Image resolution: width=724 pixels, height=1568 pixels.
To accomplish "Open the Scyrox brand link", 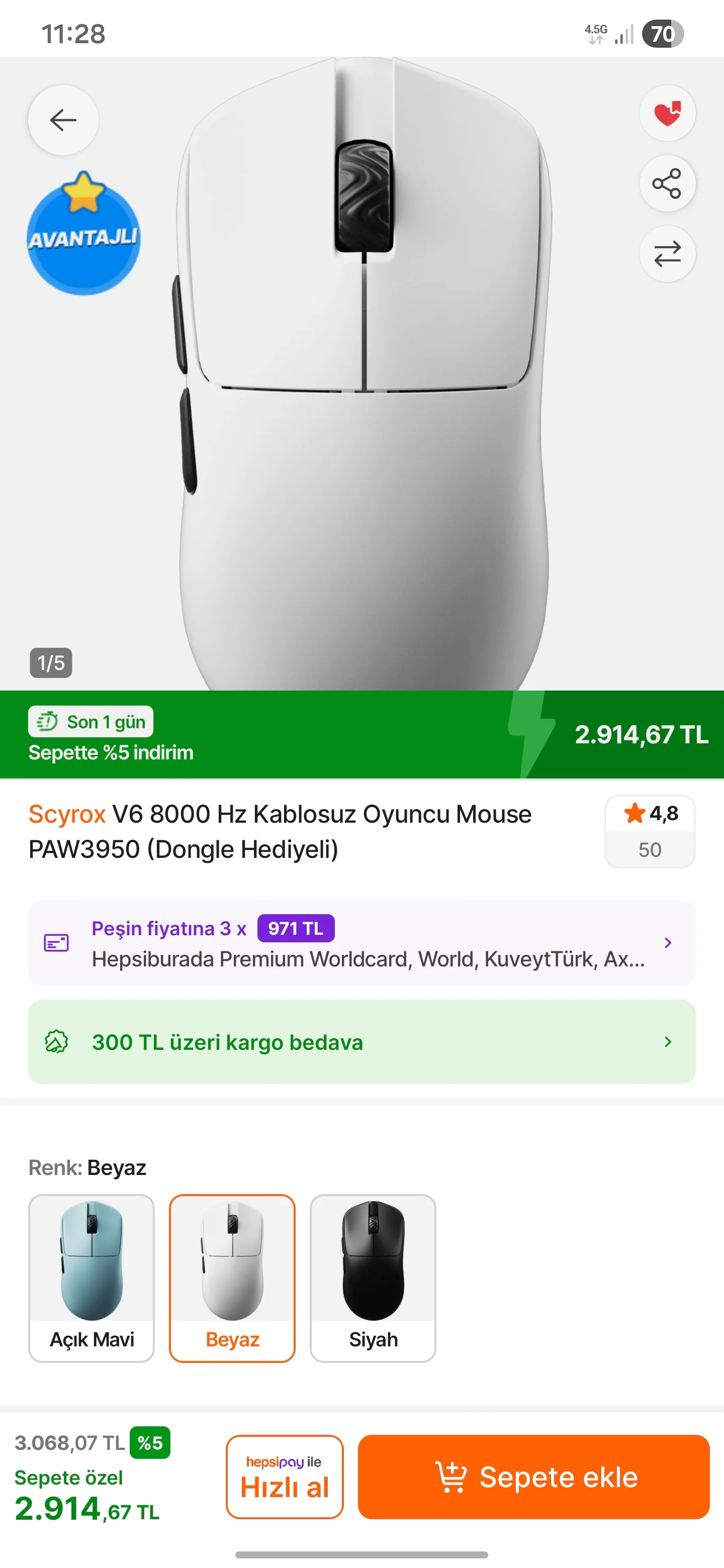I will tap(67, 814).
